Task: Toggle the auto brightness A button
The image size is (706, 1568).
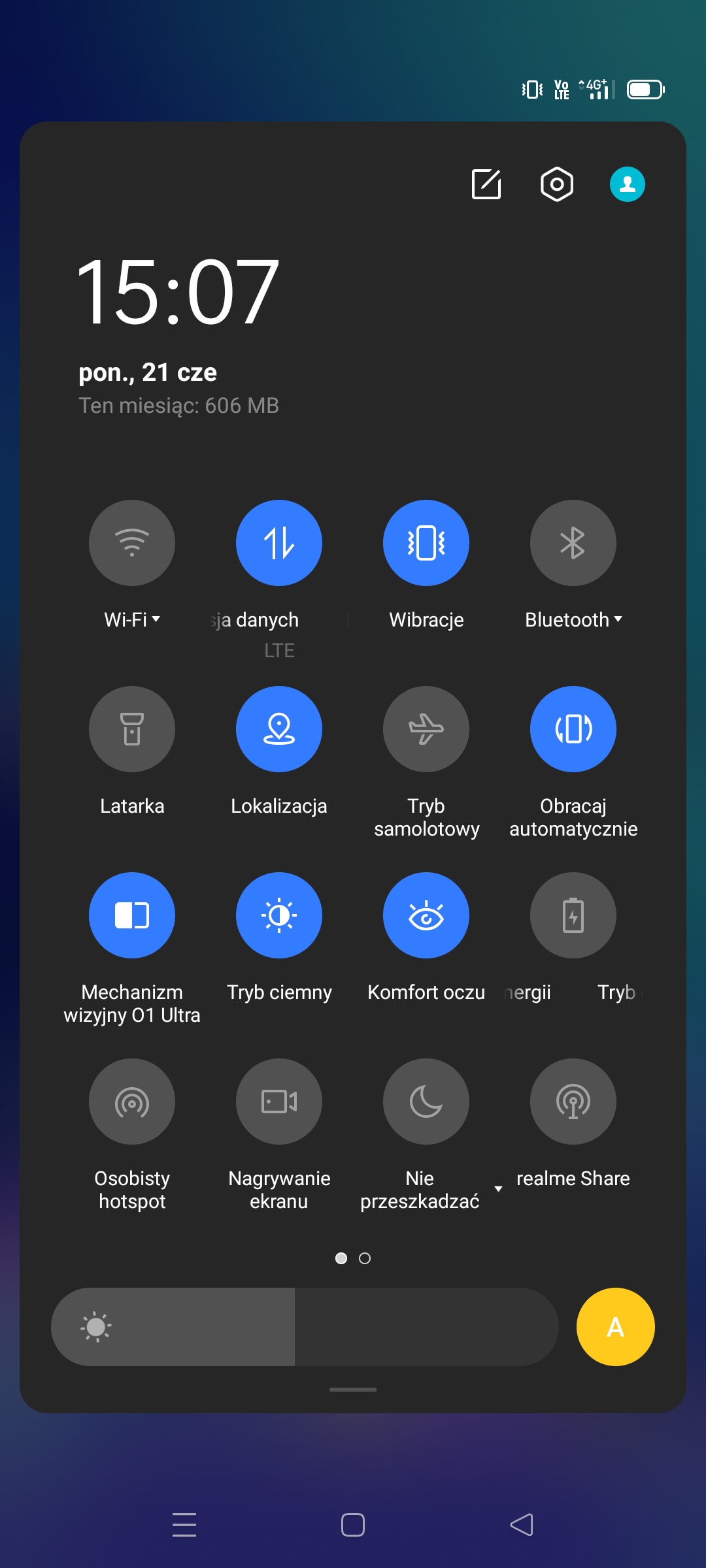Action: (615, 1327)
